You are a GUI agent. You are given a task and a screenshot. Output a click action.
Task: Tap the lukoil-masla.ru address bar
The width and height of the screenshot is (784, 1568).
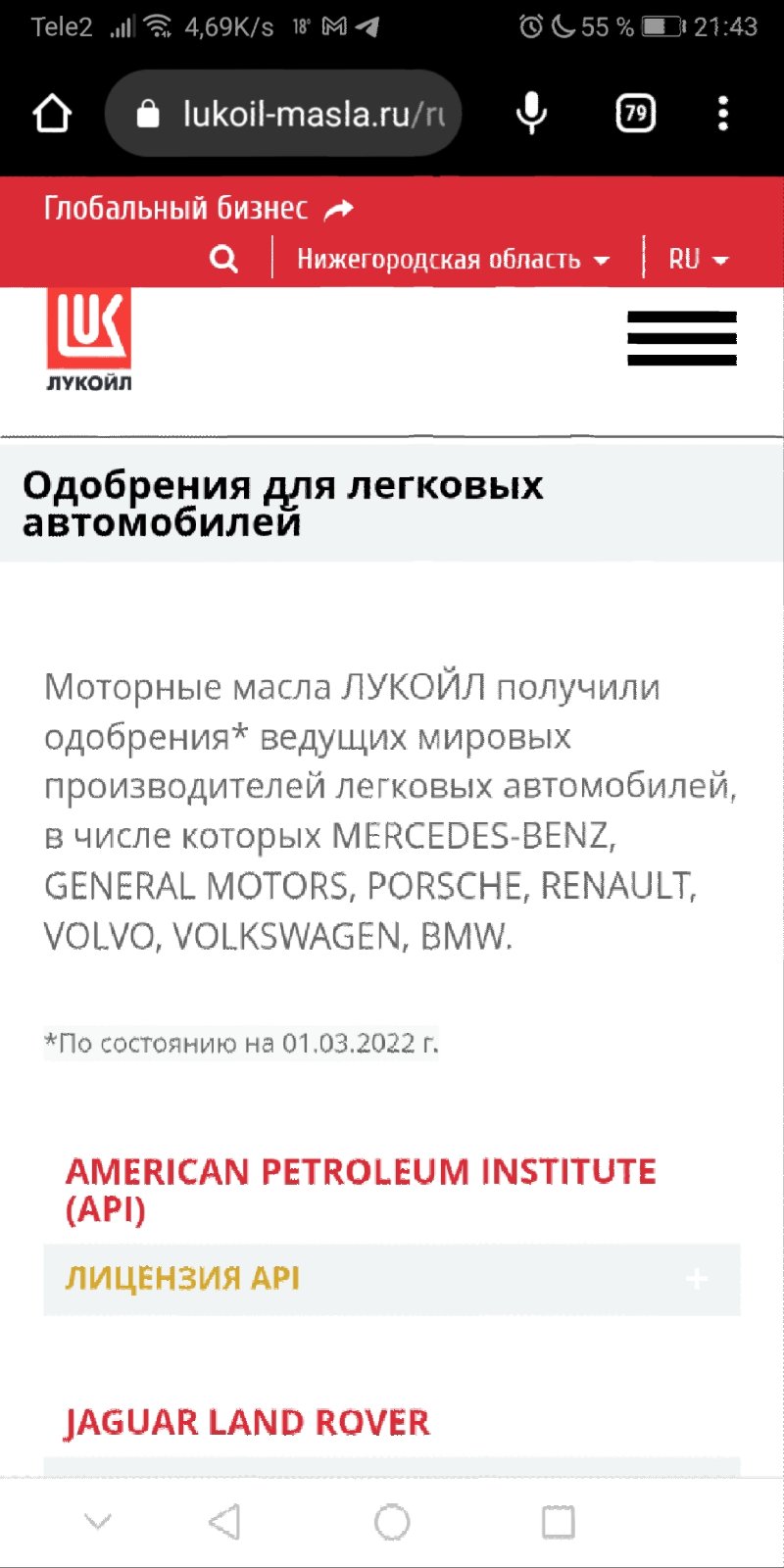[283, 114]
